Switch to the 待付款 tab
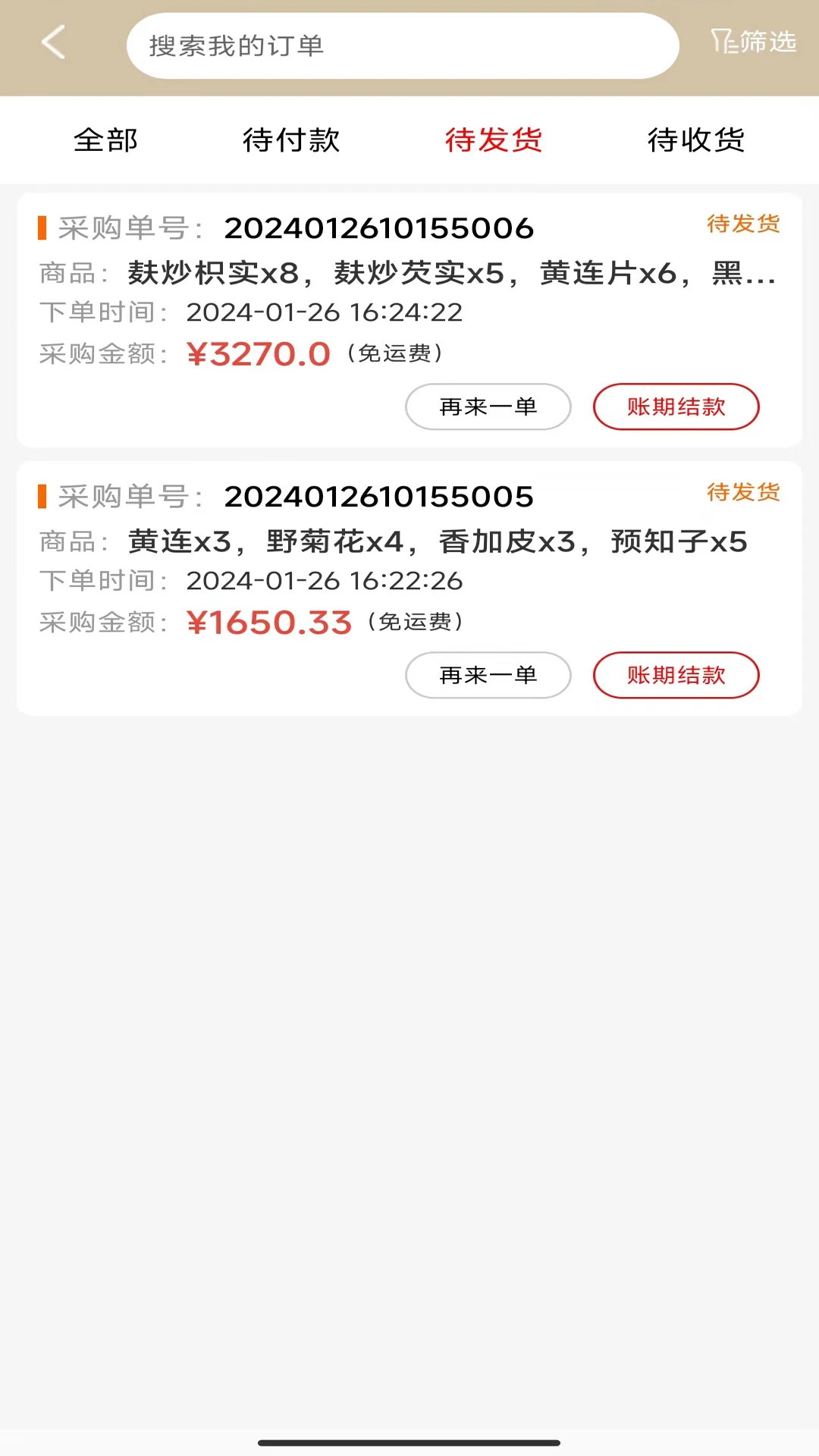The image size is (819, 1456). point(291,140)
